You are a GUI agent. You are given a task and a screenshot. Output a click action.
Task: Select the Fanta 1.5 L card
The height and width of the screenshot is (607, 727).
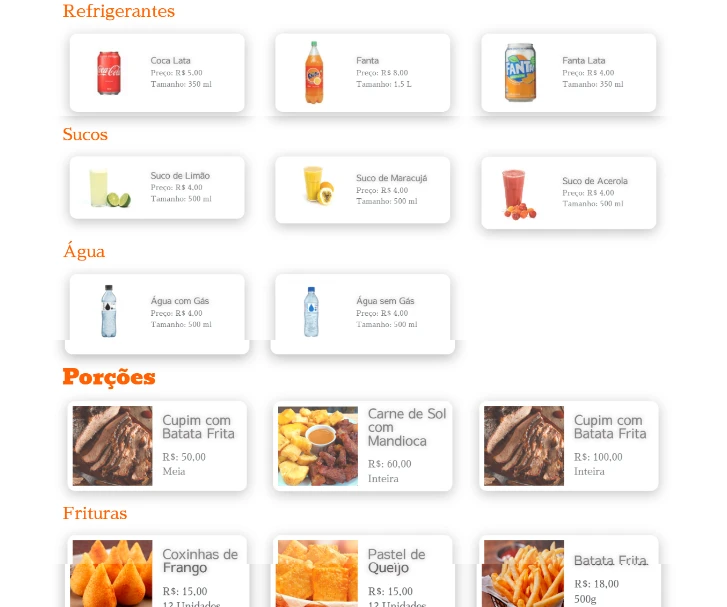362,73
